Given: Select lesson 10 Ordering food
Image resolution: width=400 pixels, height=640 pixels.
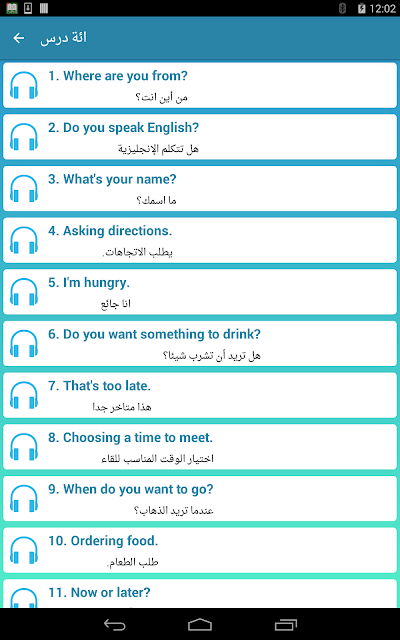Looking at the screenshot, I should point(200,550).
